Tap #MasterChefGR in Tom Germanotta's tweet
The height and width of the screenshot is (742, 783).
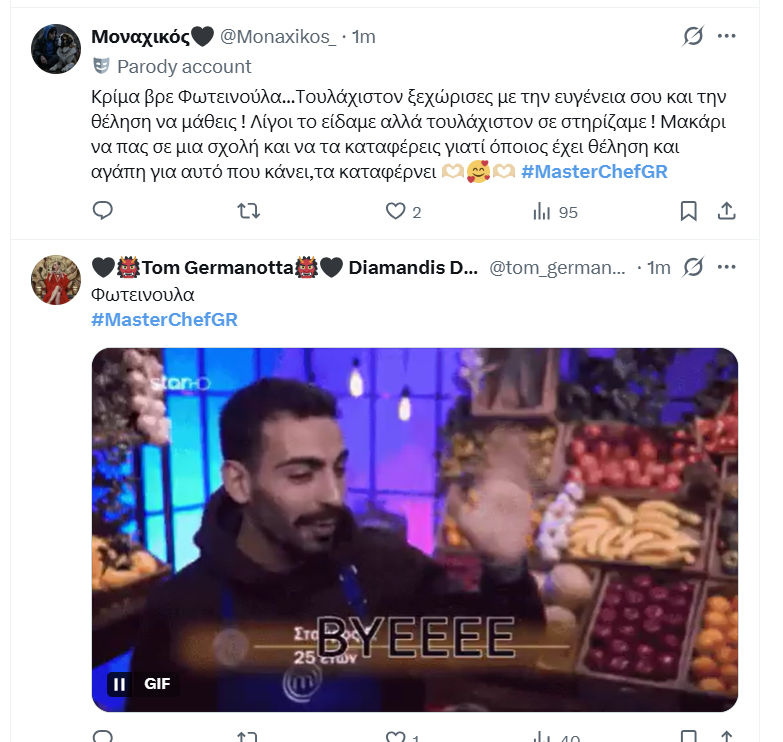tap(164, 320)
